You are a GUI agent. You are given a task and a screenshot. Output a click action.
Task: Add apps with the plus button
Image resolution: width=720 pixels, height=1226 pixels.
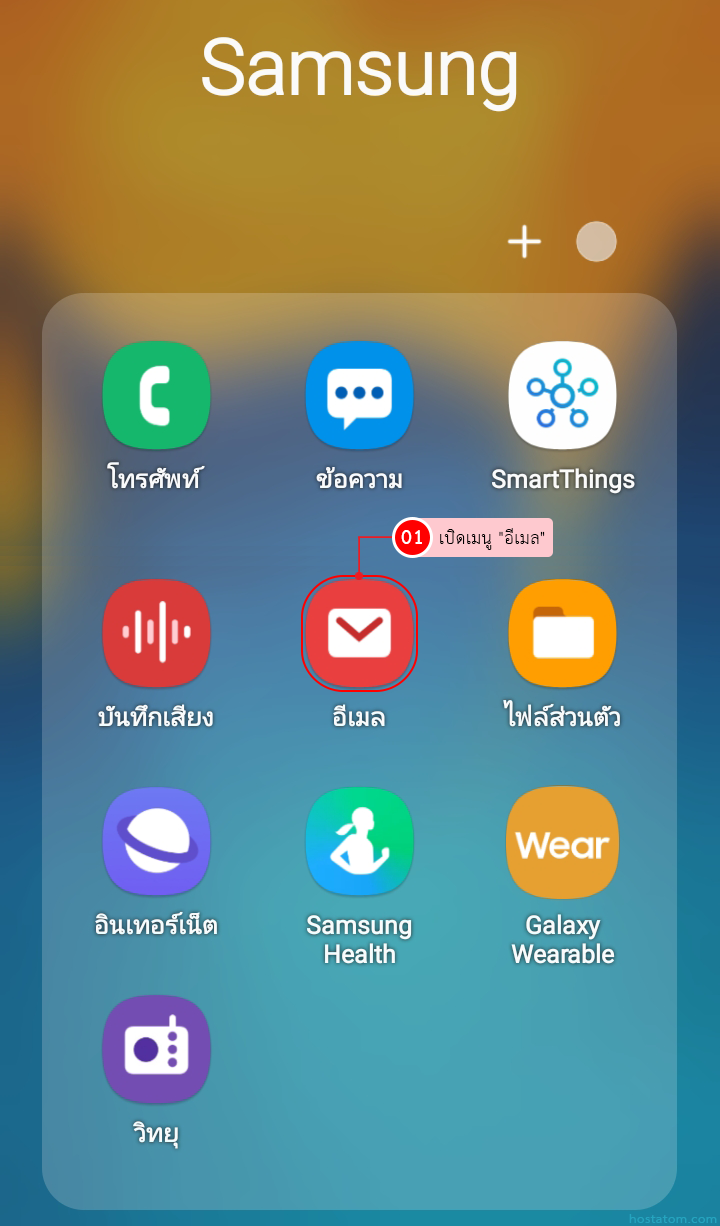524,242
